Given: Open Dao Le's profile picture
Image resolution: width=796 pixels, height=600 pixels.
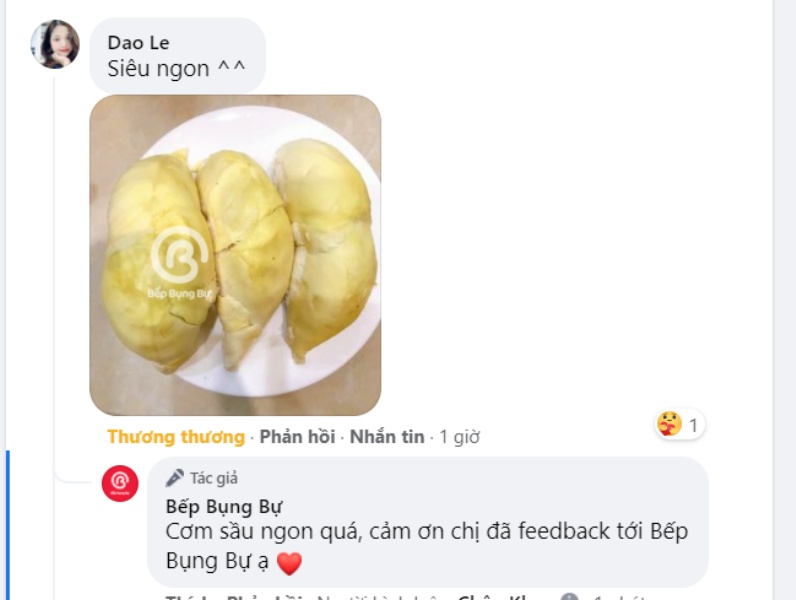Looking at the screenshot, I should (x=55, y=44).
